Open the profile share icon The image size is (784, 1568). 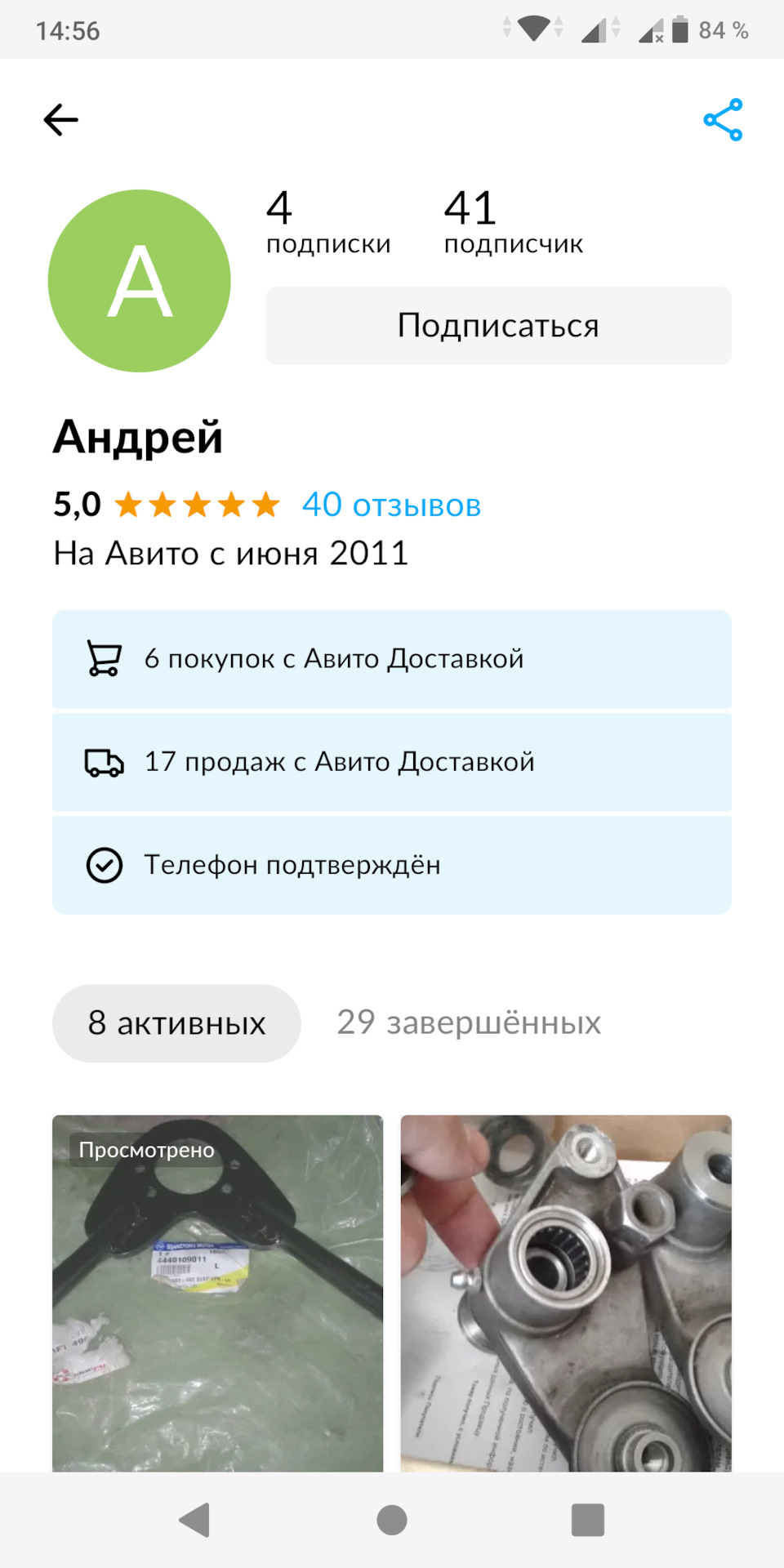point(724,119)
